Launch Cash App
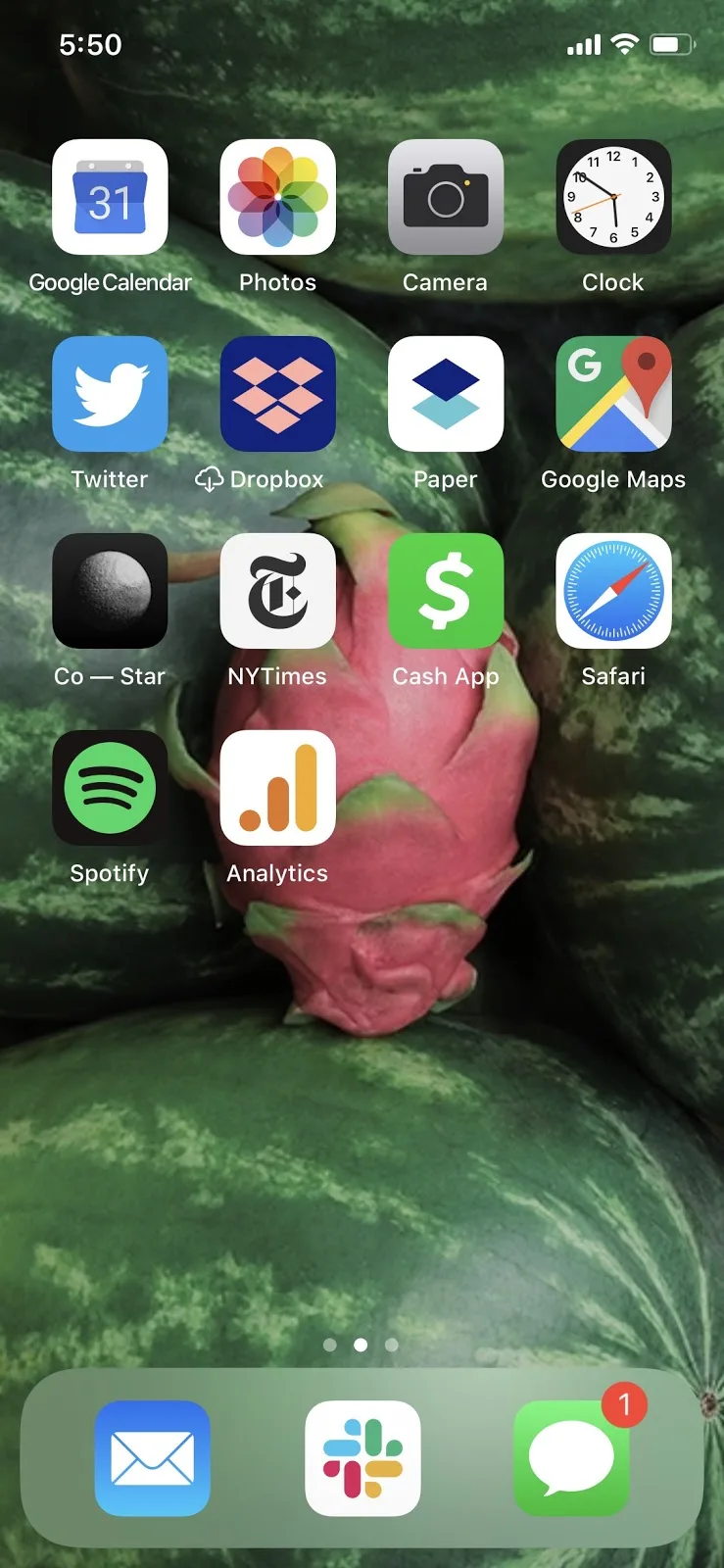 click(446, 591)
